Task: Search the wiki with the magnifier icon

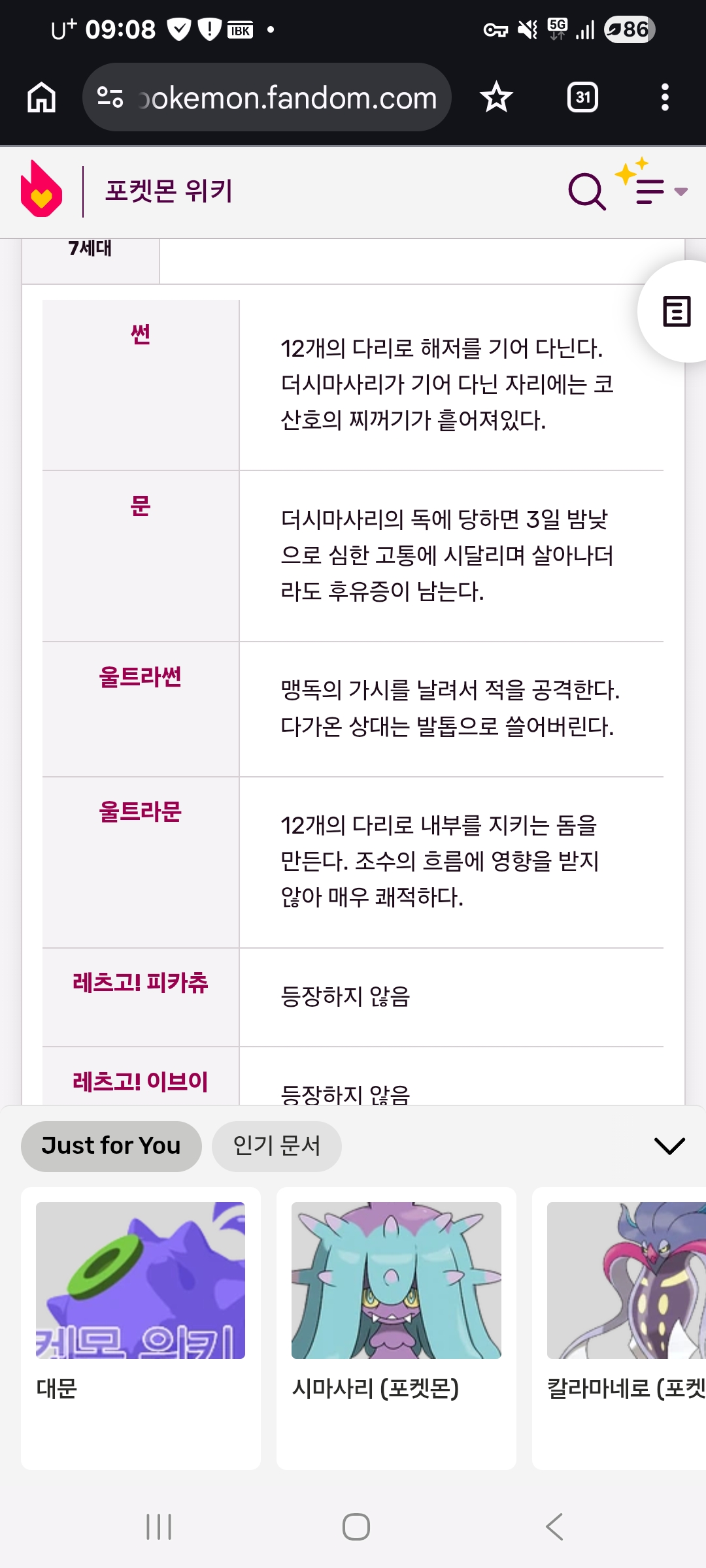Action: coord(586,191)
